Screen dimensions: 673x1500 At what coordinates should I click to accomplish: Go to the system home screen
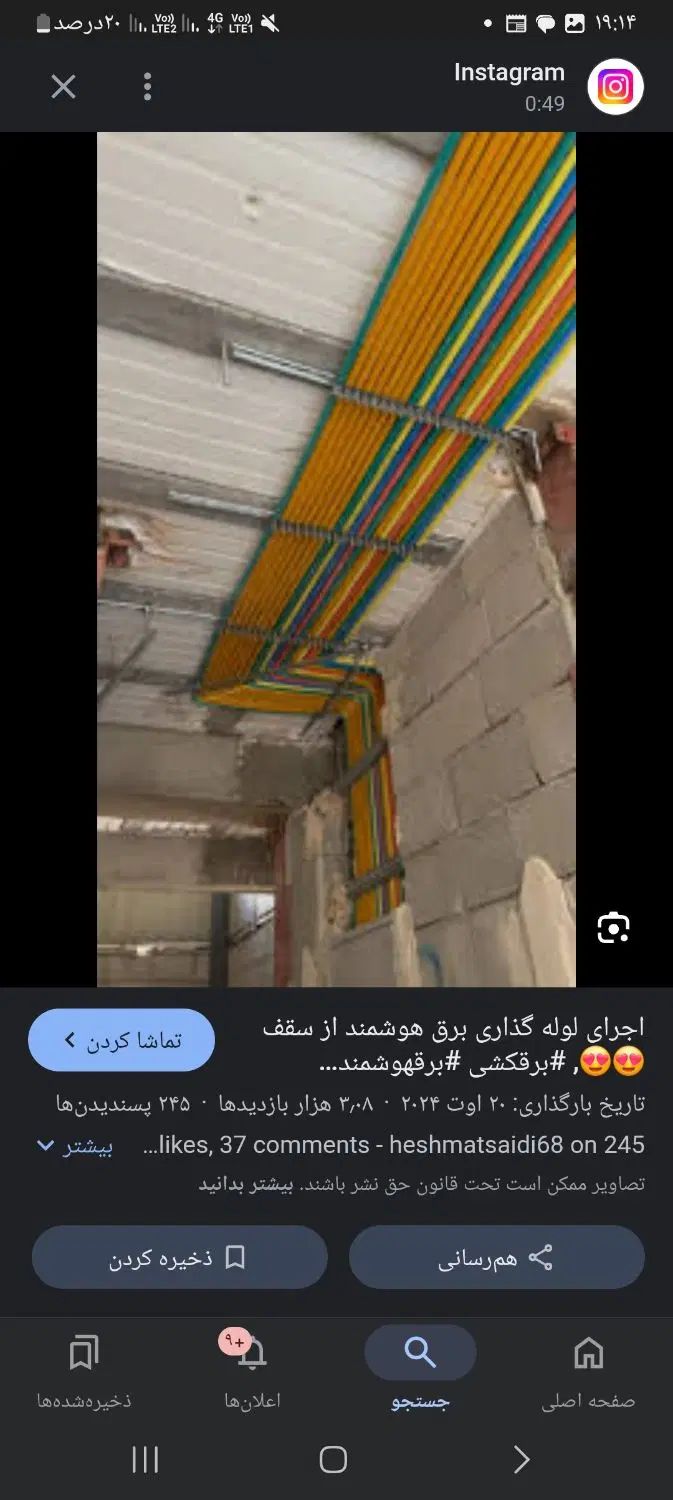point(333,1459)
